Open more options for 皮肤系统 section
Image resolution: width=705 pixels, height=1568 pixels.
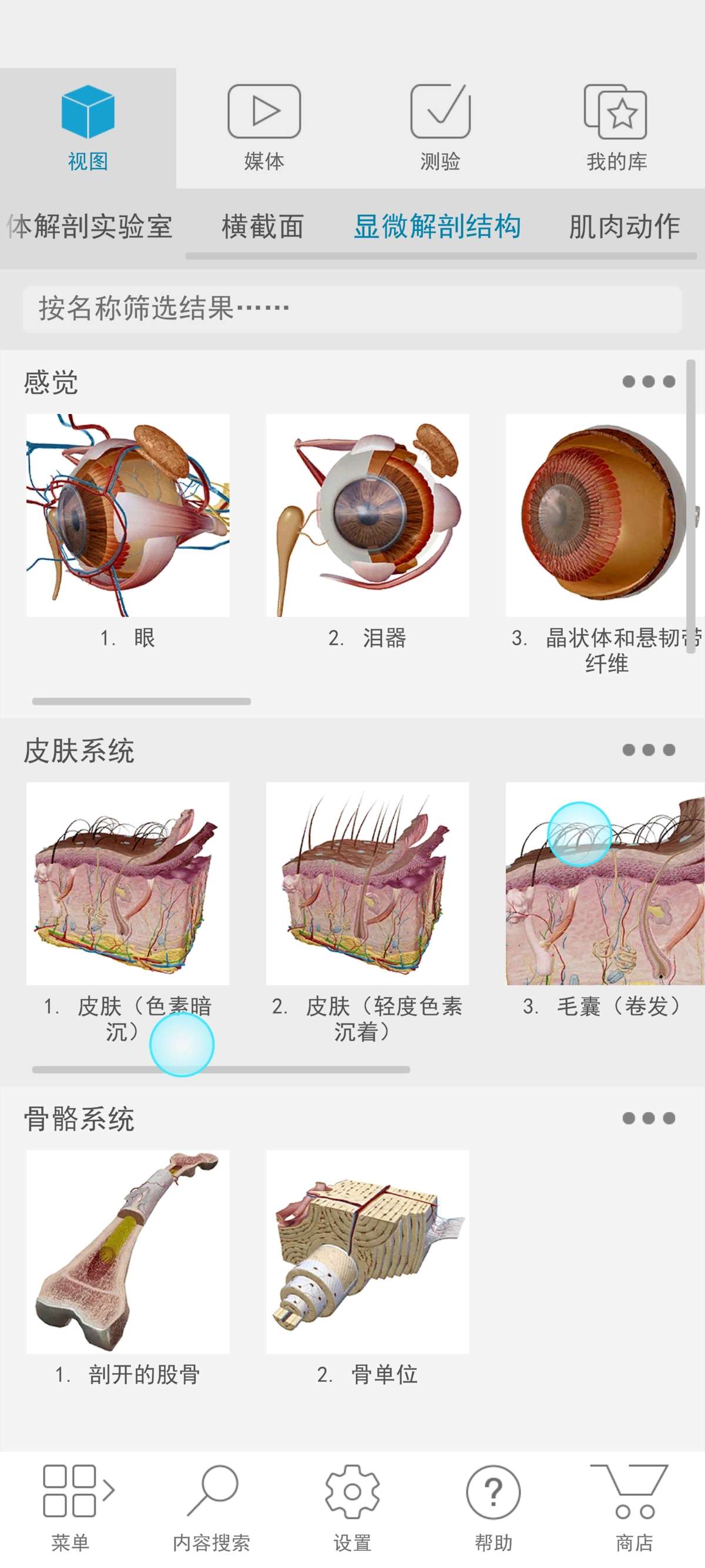coord(649,750)
